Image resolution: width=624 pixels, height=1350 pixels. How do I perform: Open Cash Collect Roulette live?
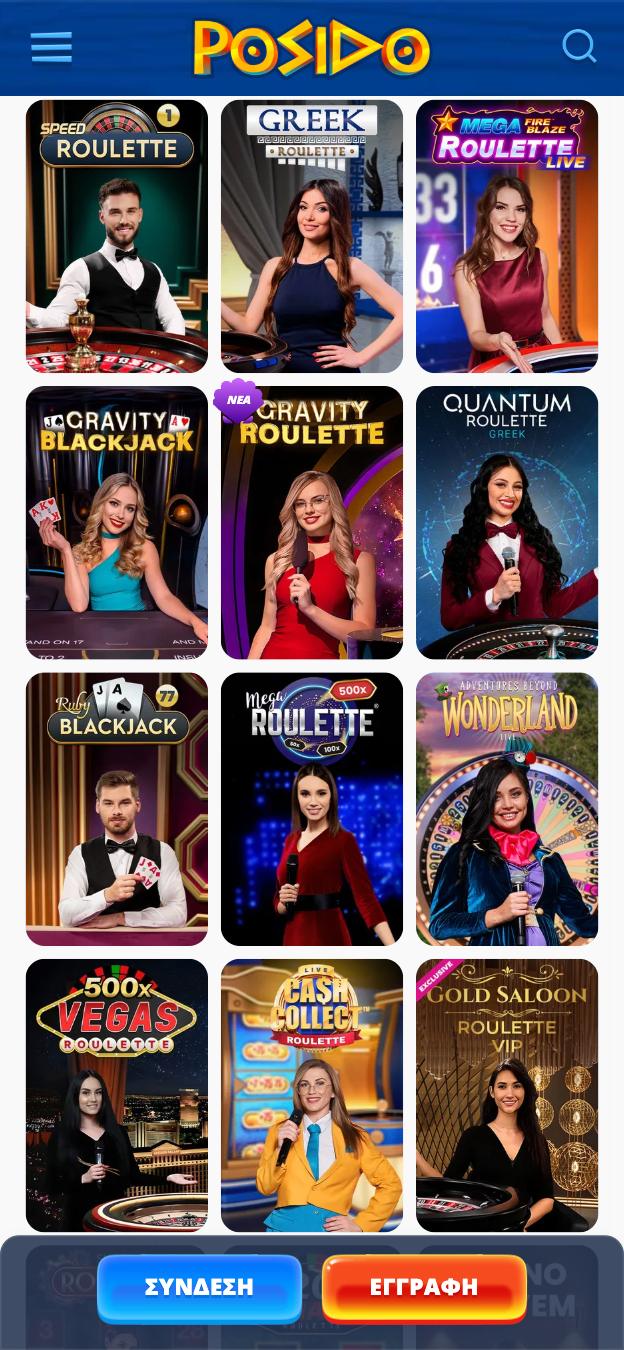(312, 1095)
